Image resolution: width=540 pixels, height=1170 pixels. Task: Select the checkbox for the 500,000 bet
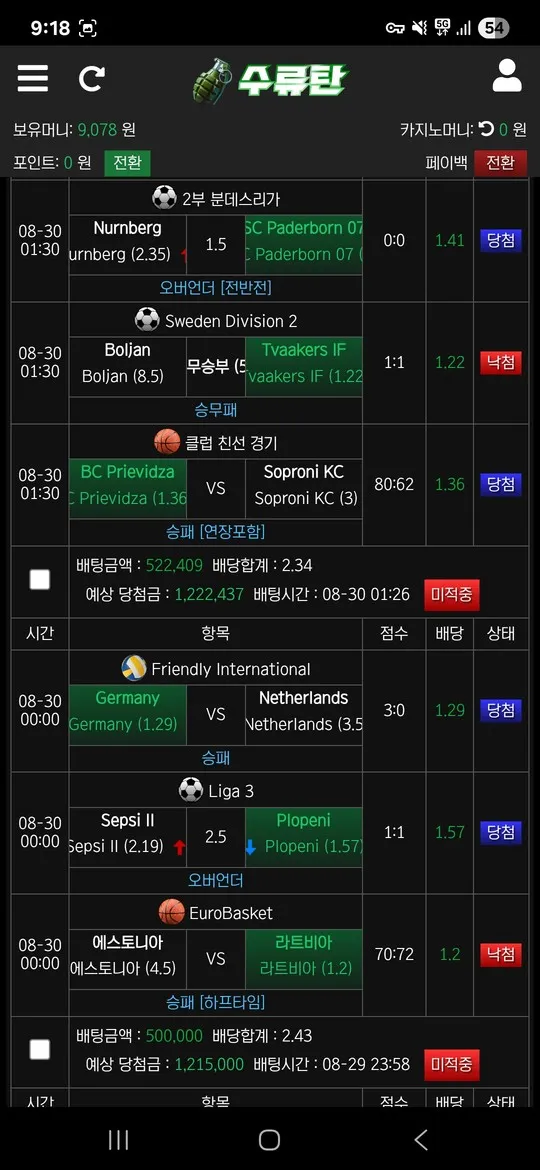point(40,1050)
